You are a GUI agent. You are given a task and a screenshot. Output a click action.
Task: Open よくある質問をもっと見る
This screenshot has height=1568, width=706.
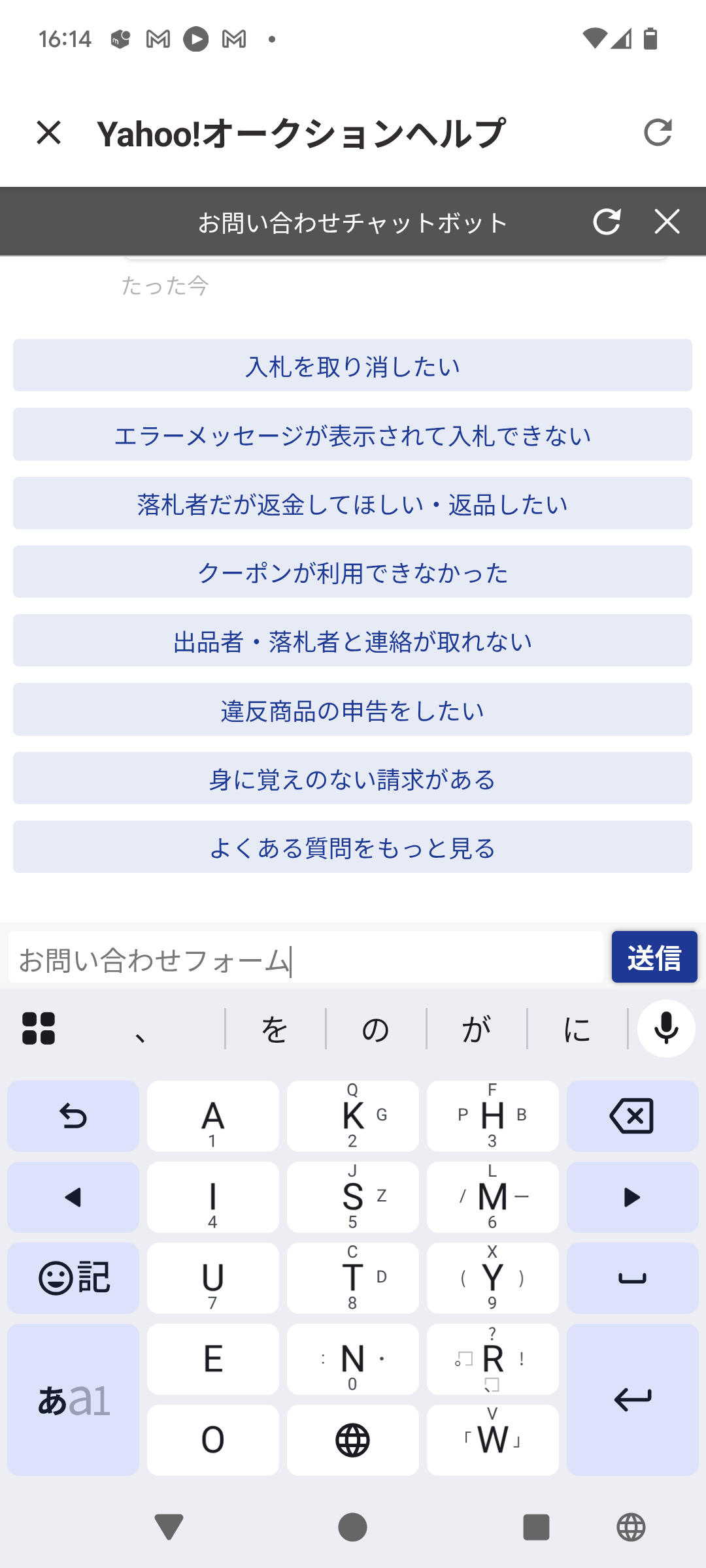pyautogui.click(x=352, y=847)
